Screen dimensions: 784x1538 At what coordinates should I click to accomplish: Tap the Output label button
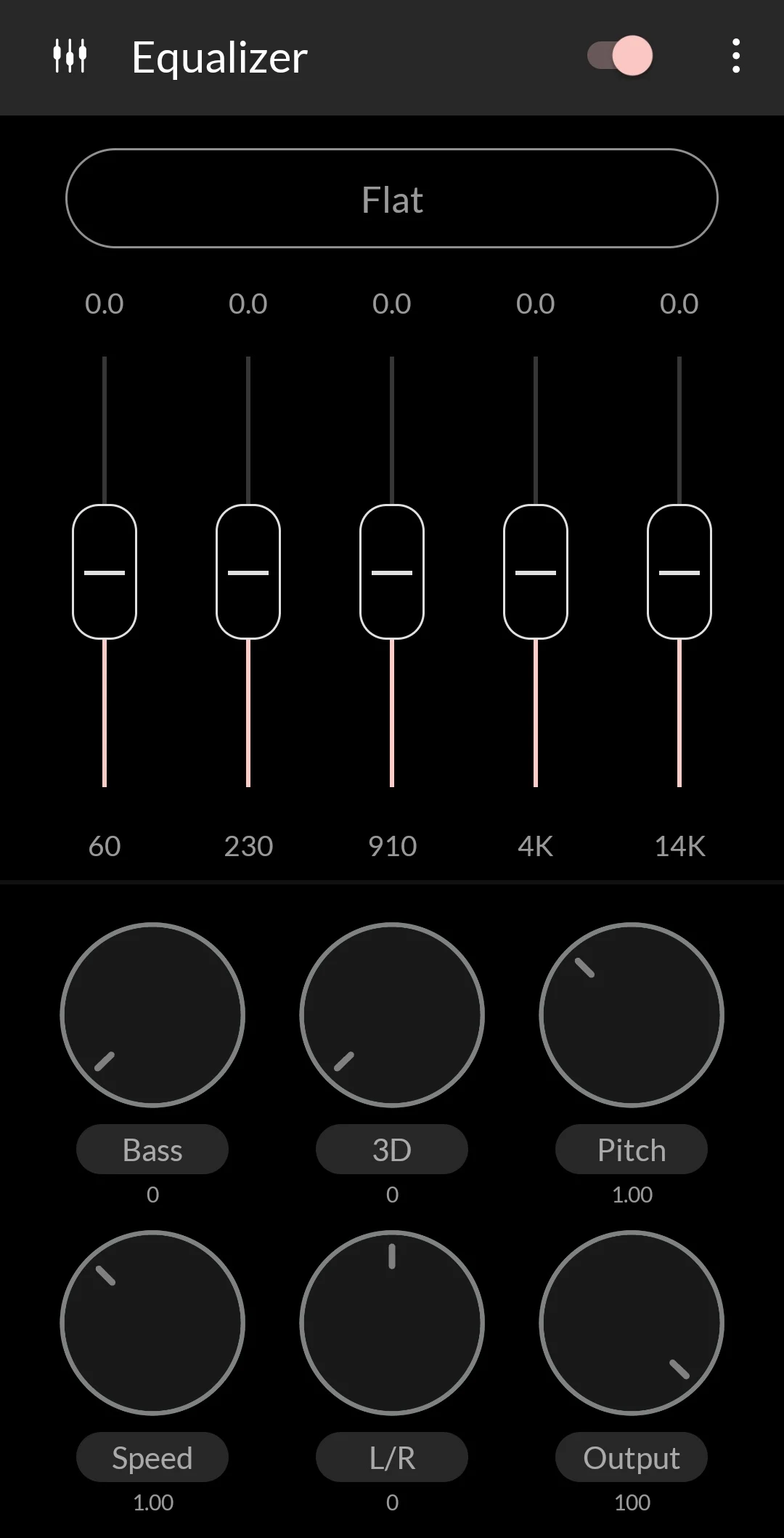pyautogui.click(x=632, y=1457)
